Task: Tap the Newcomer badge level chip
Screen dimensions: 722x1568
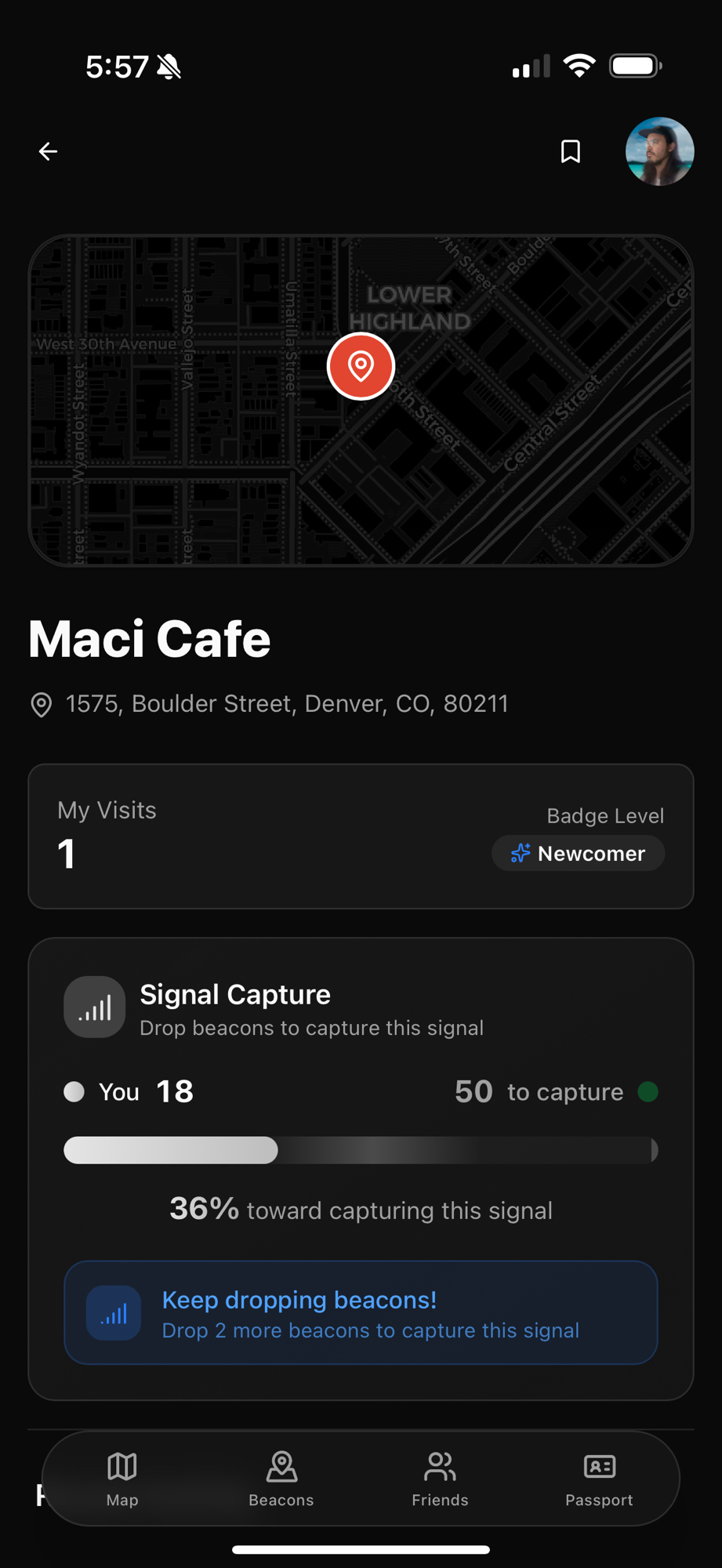Action: [x=579, y=853]
